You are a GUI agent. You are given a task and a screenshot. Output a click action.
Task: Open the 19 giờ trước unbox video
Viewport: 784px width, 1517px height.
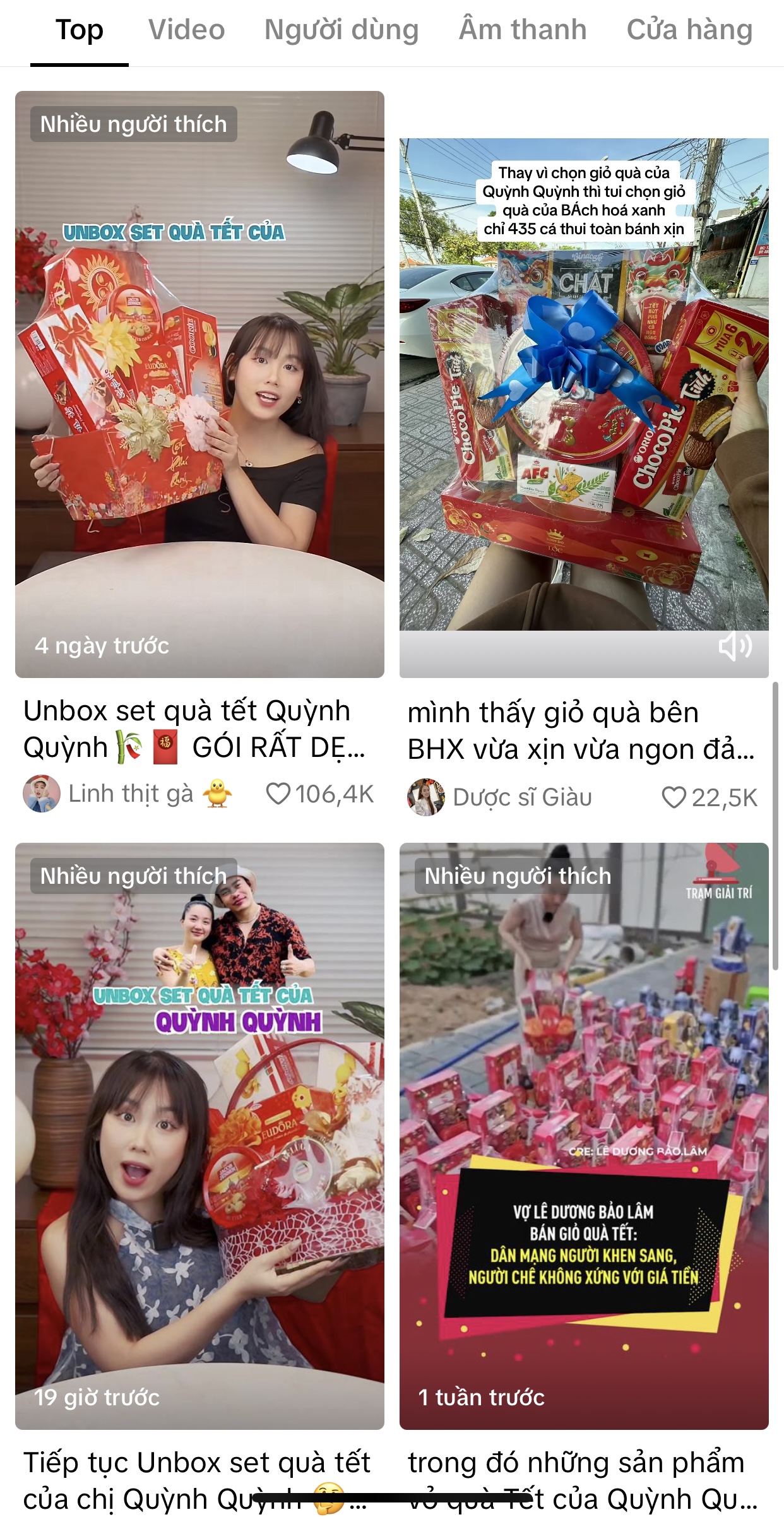tap(199, 1135)
